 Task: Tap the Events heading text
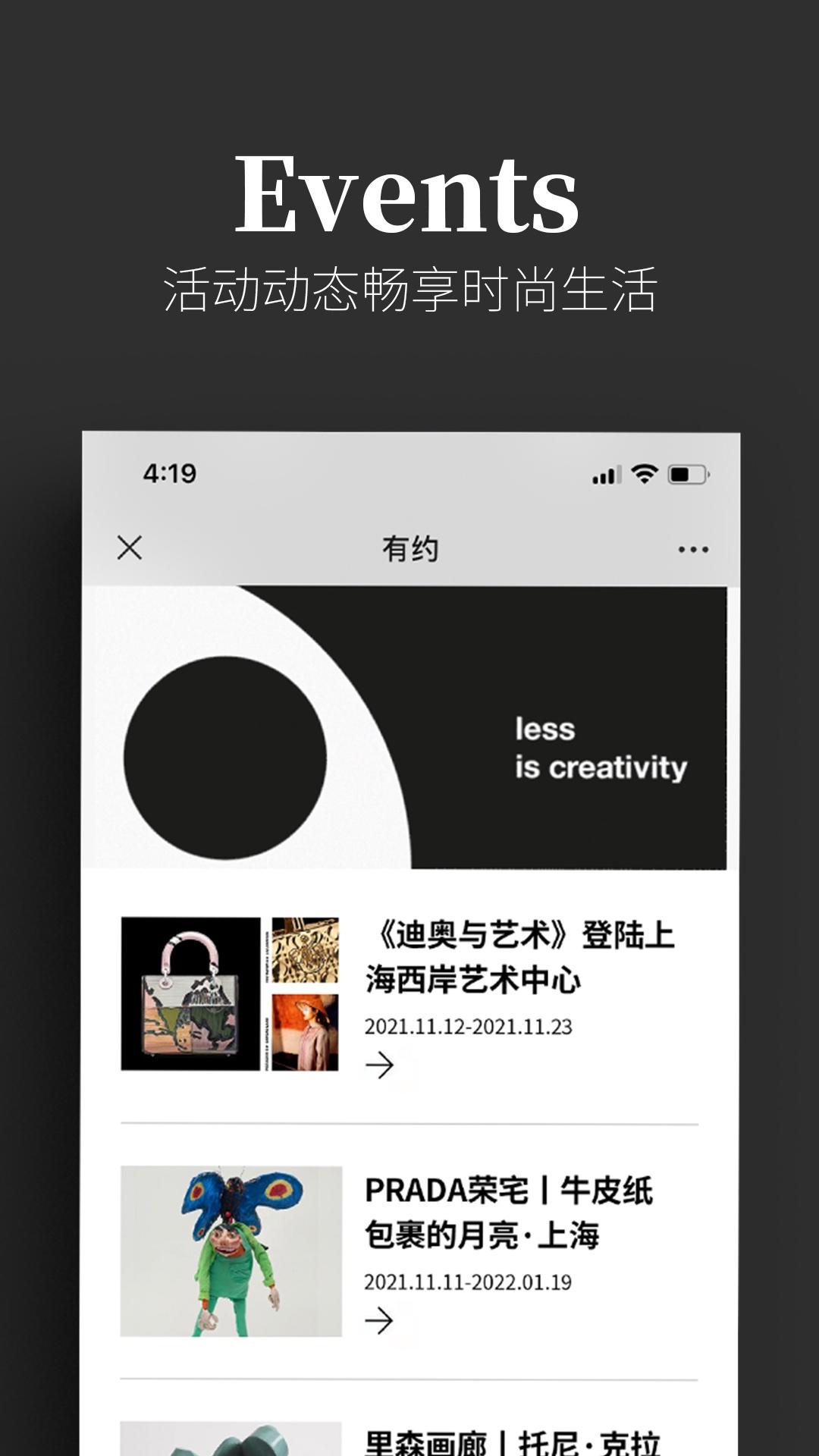pos(409,196)
